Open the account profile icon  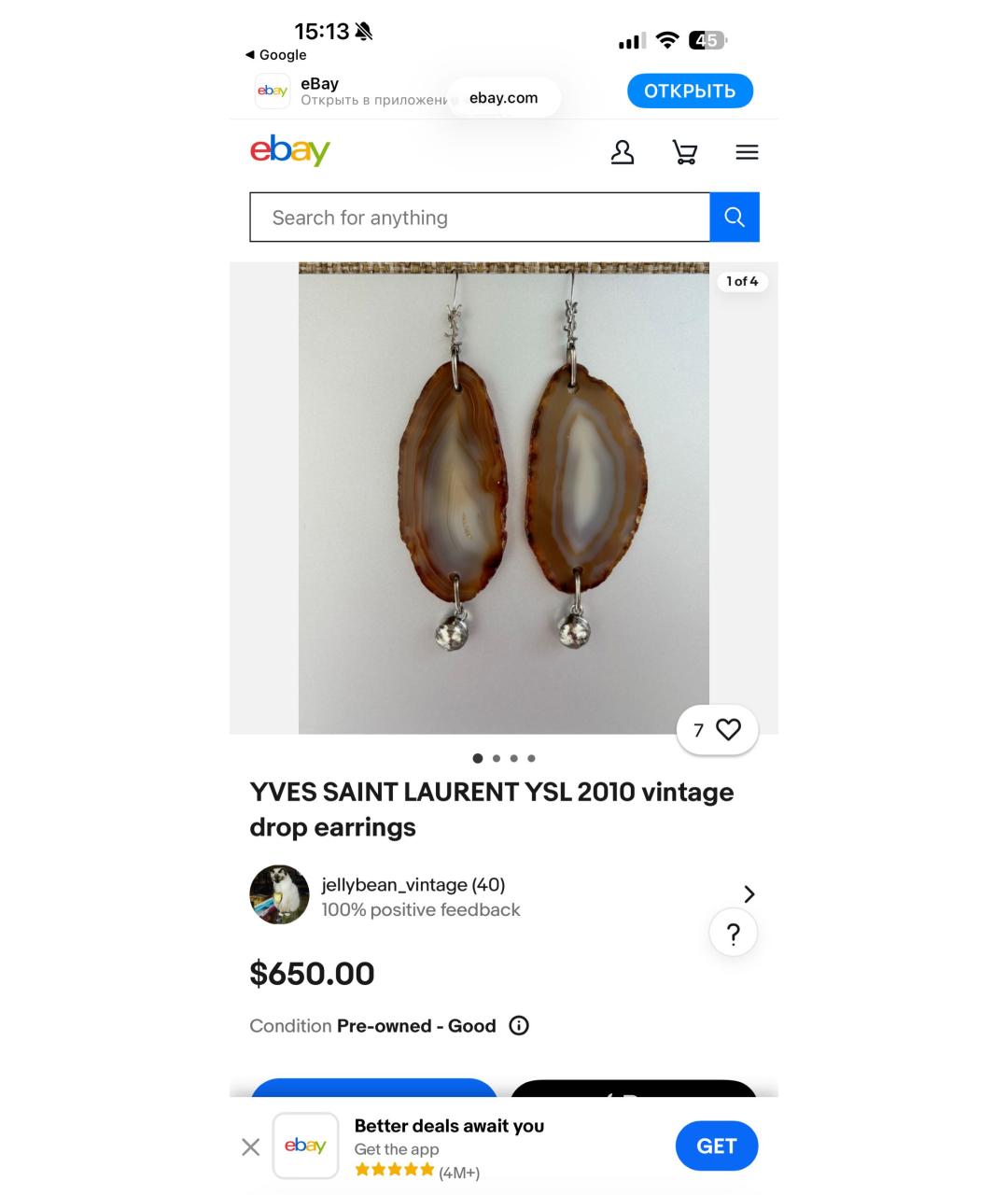623,152
